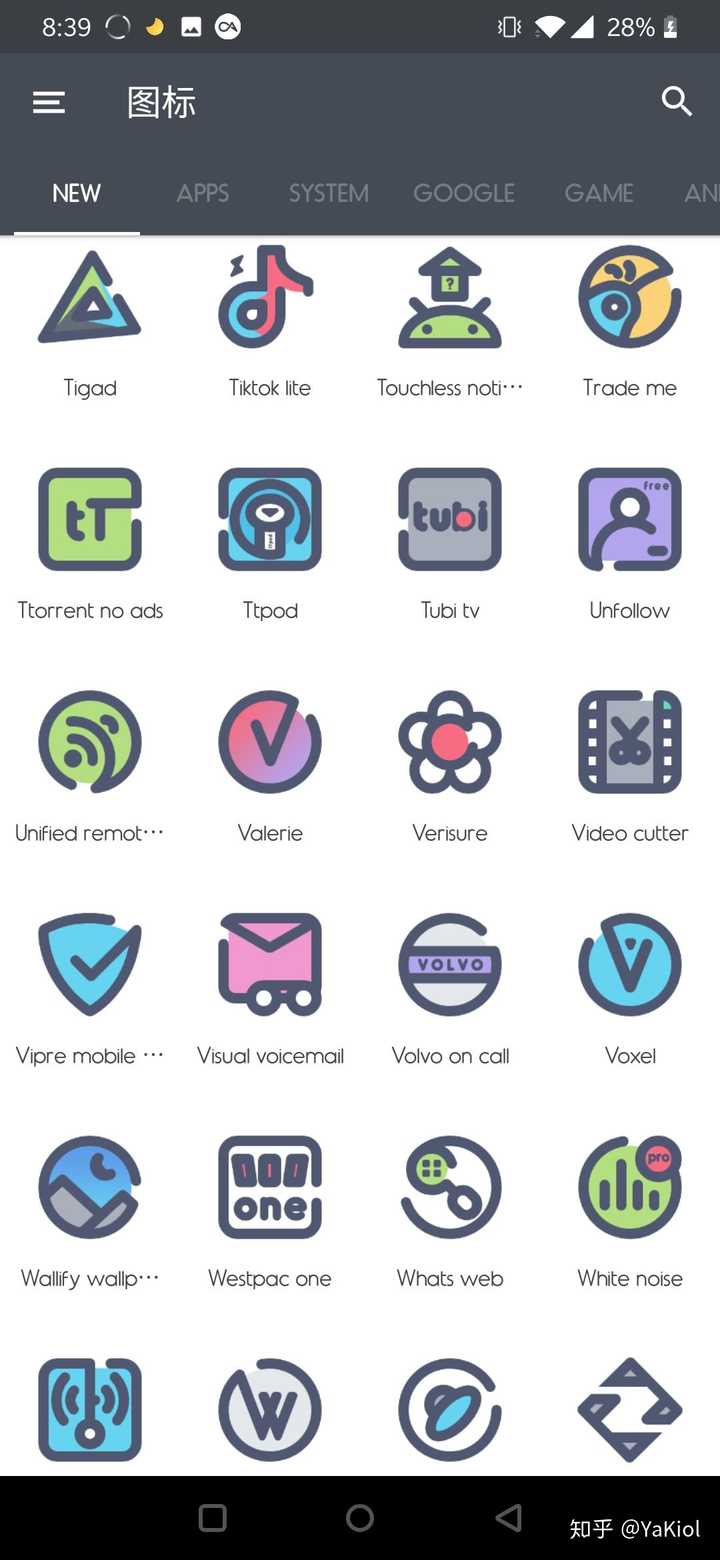
Task: Choose the Trade me icon
Action: pyautogui.click(x=630, y=298)
